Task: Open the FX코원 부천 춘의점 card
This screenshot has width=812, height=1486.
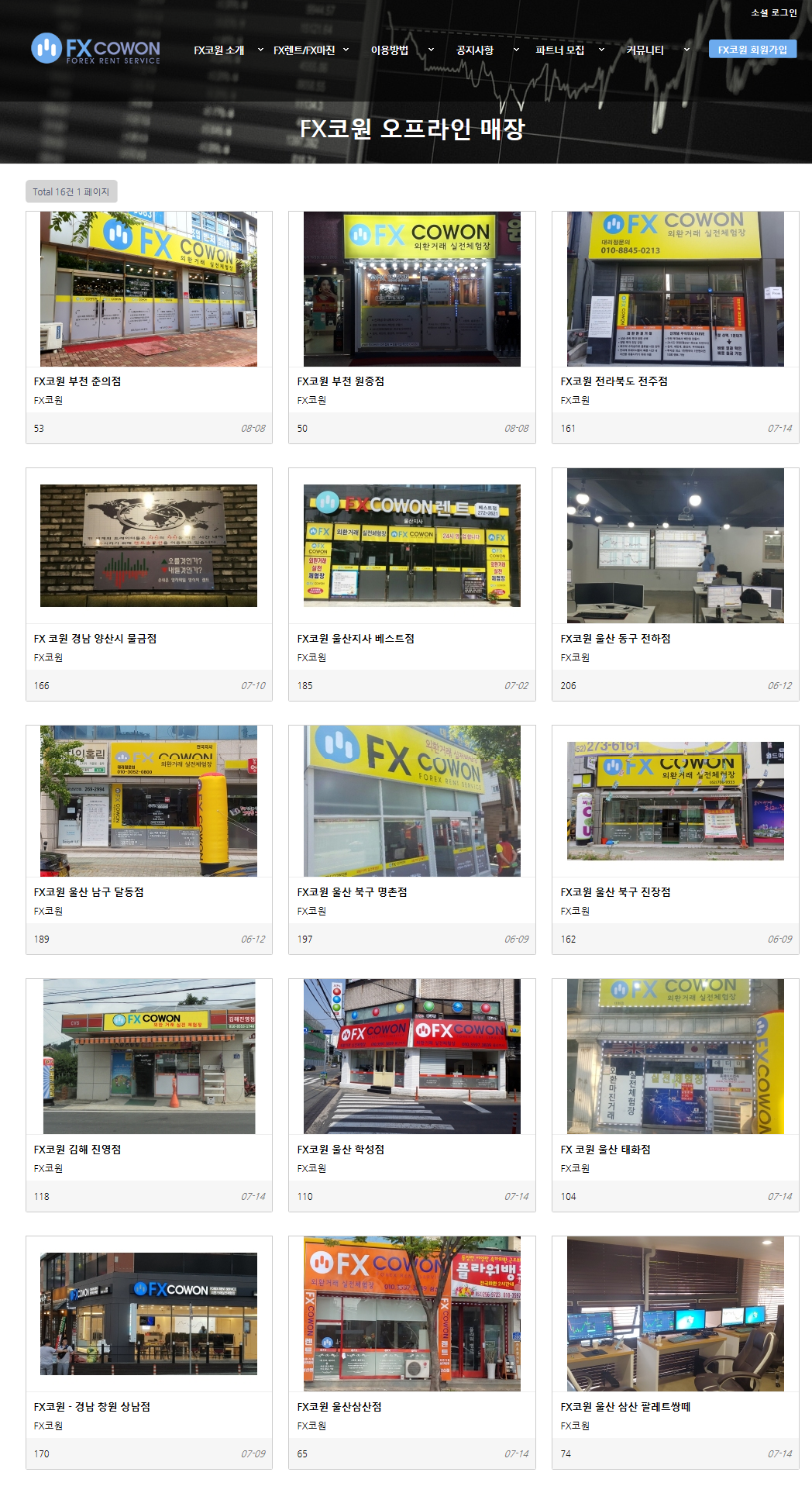Action: (x=77, y=381)
